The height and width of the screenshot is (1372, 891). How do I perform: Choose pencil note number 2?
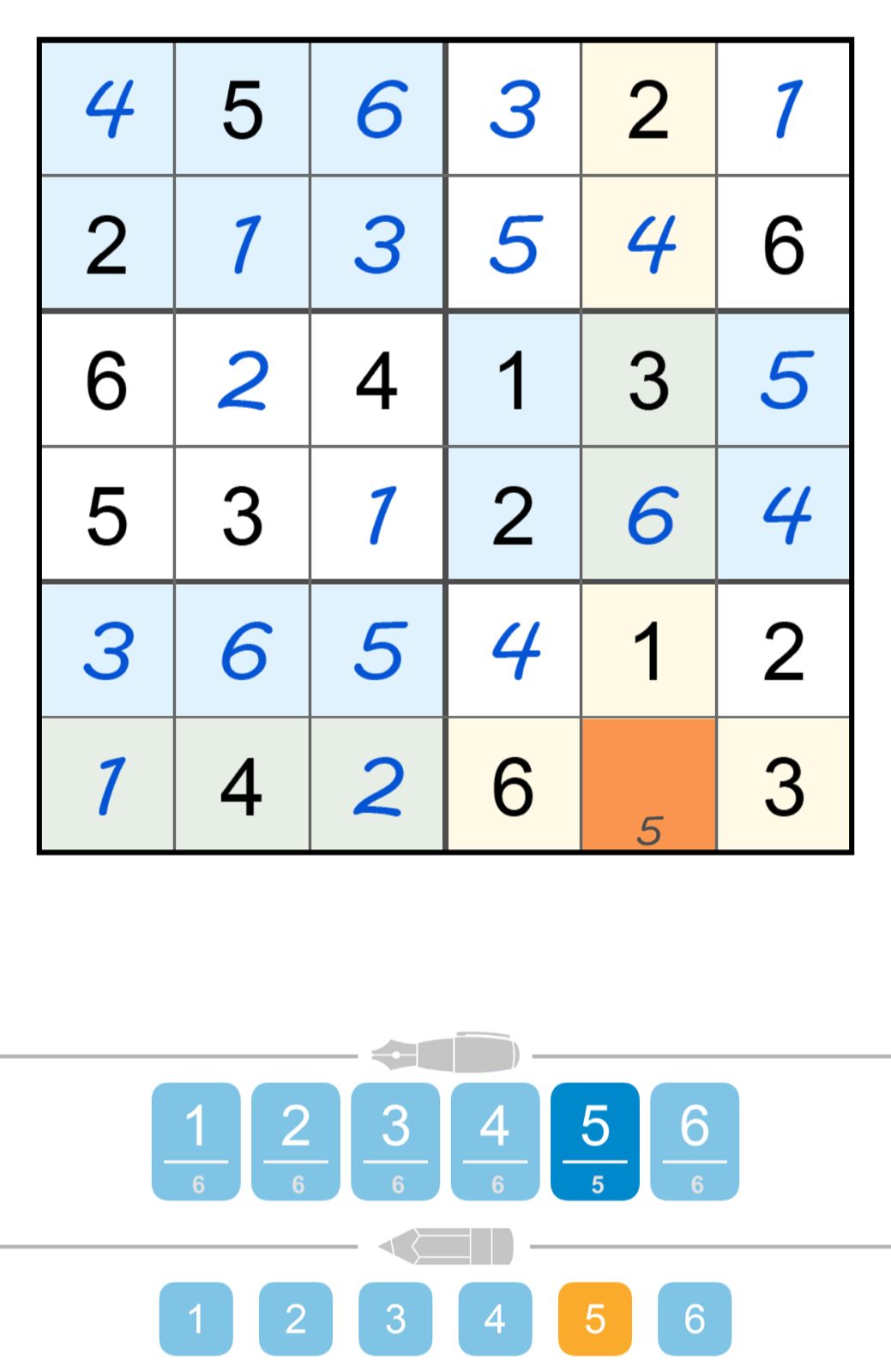[296, 1318]
